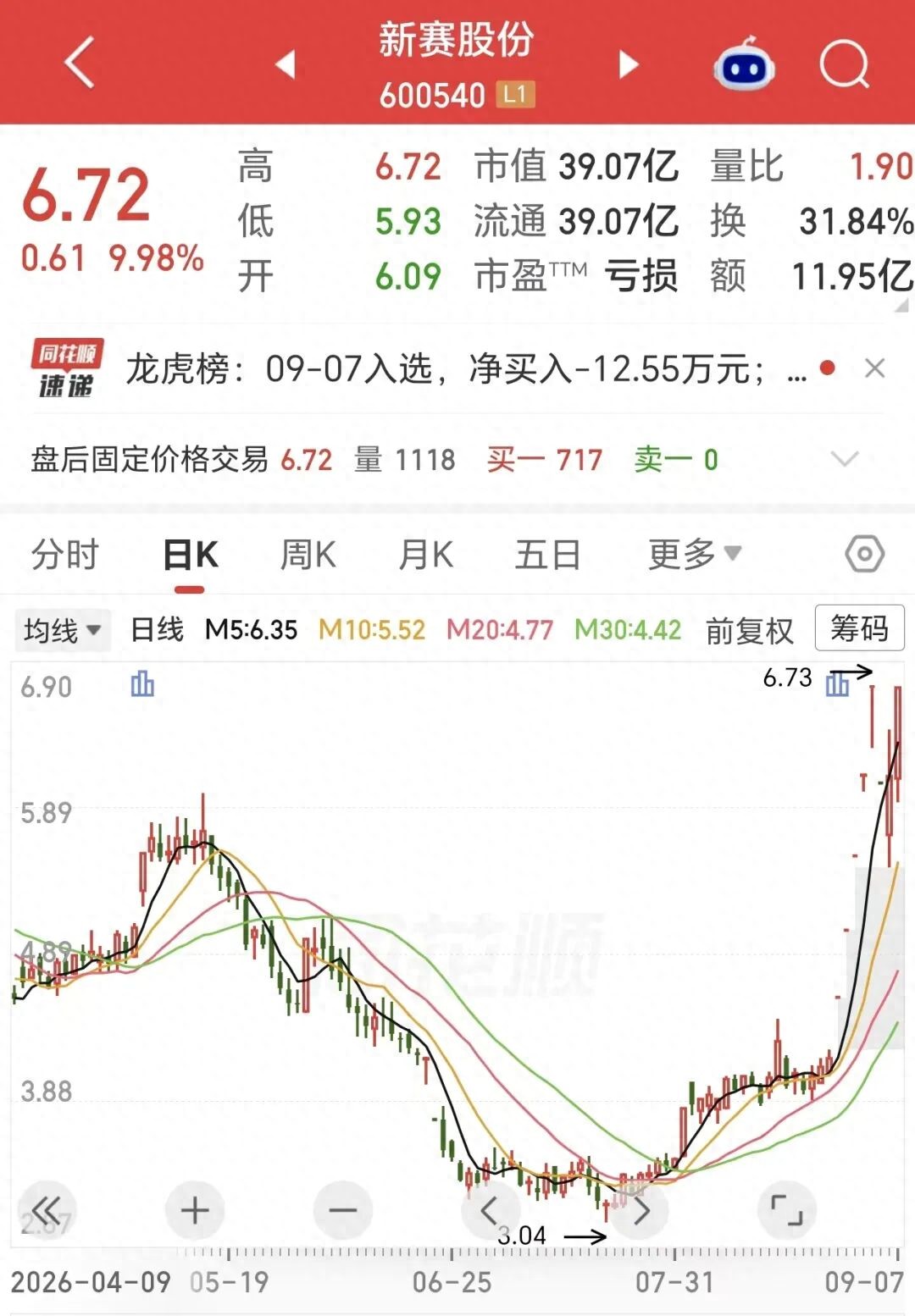Tap the 前复权 adjustment option
This screenshot has width=915, height=1316.
[x=750, y=631]
